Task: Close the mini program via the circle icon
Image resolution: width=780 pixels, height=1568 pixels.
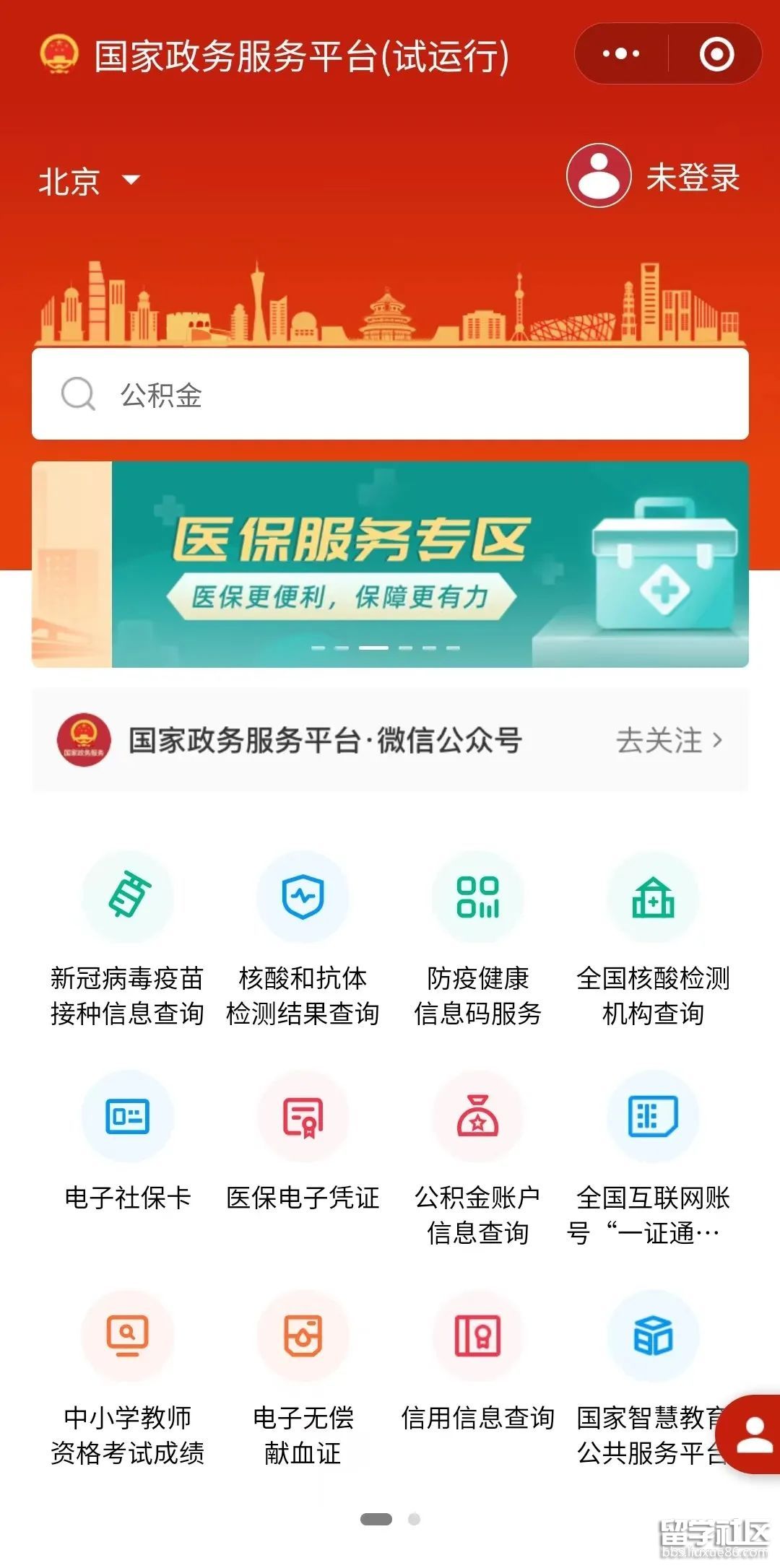Action: click(x=716, y=54)
